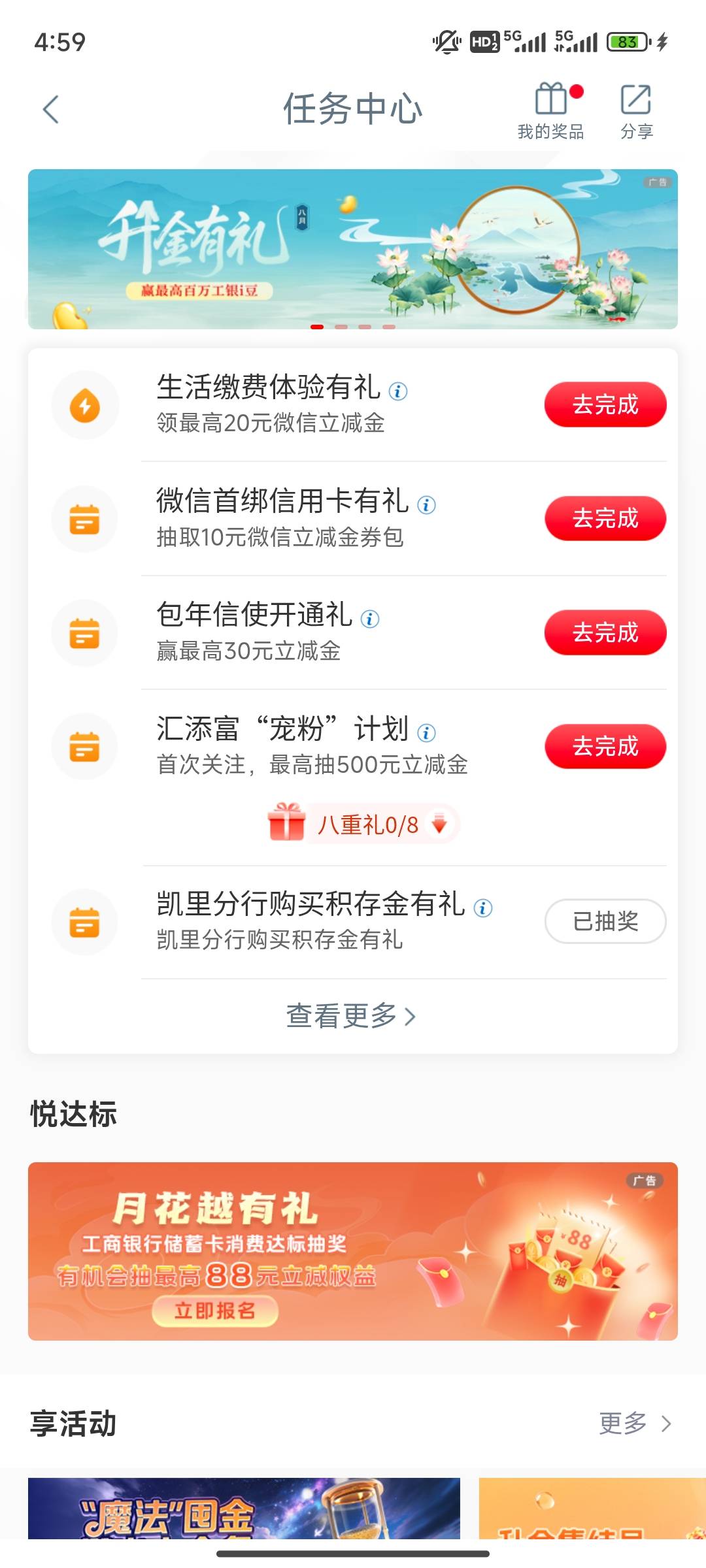Open 查看更多 to see more tasks

point(351,1016)
